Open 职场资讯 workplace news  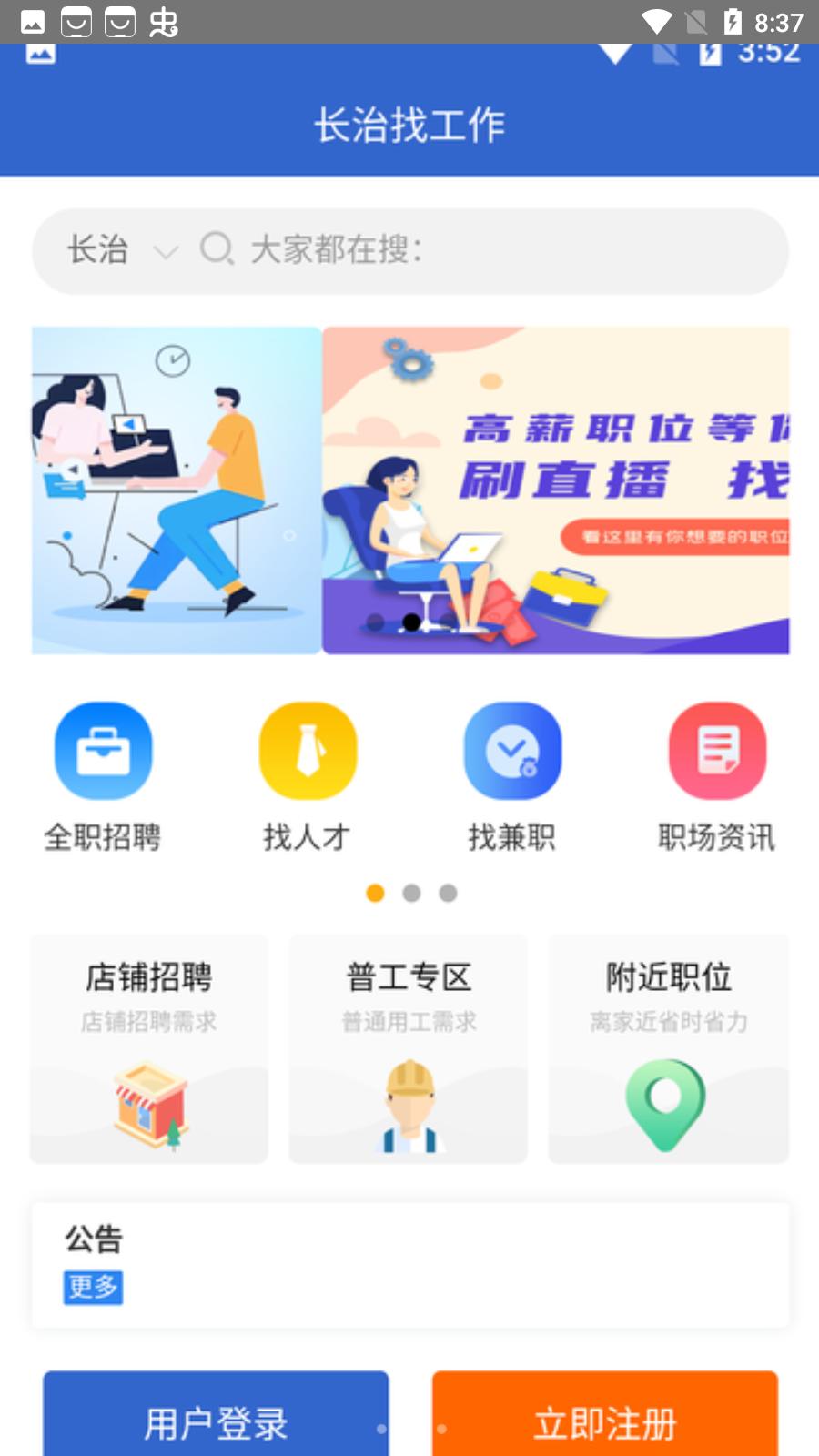(x=717, y=775)
